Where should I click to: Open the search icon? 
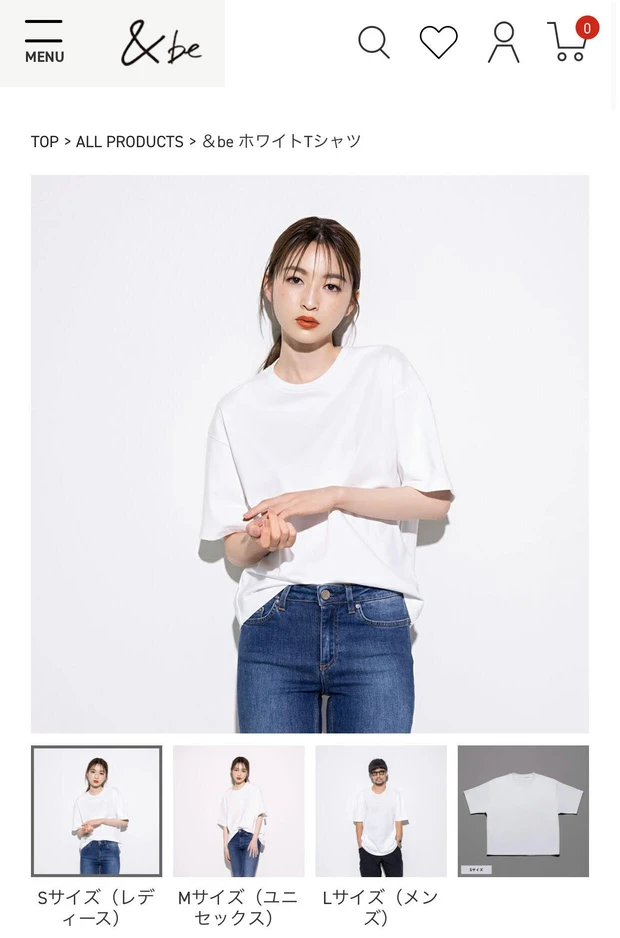tap(373, 43)
